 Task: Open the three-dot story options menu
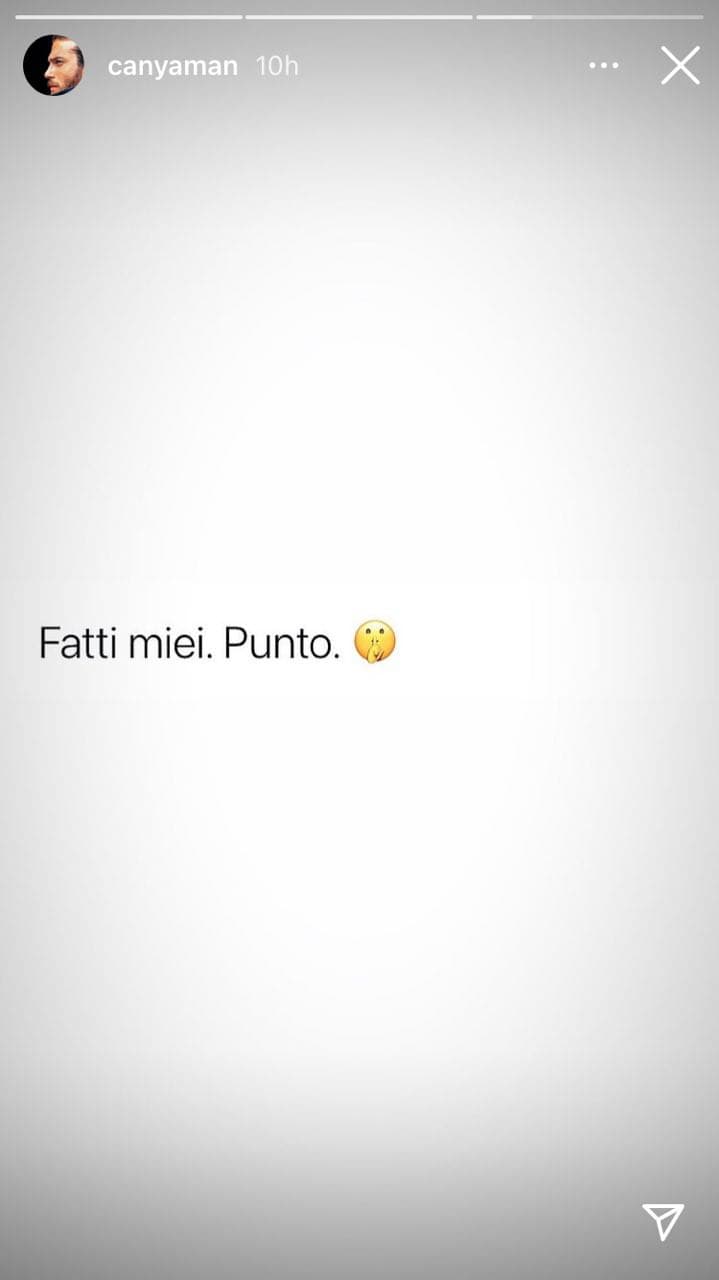604,66
